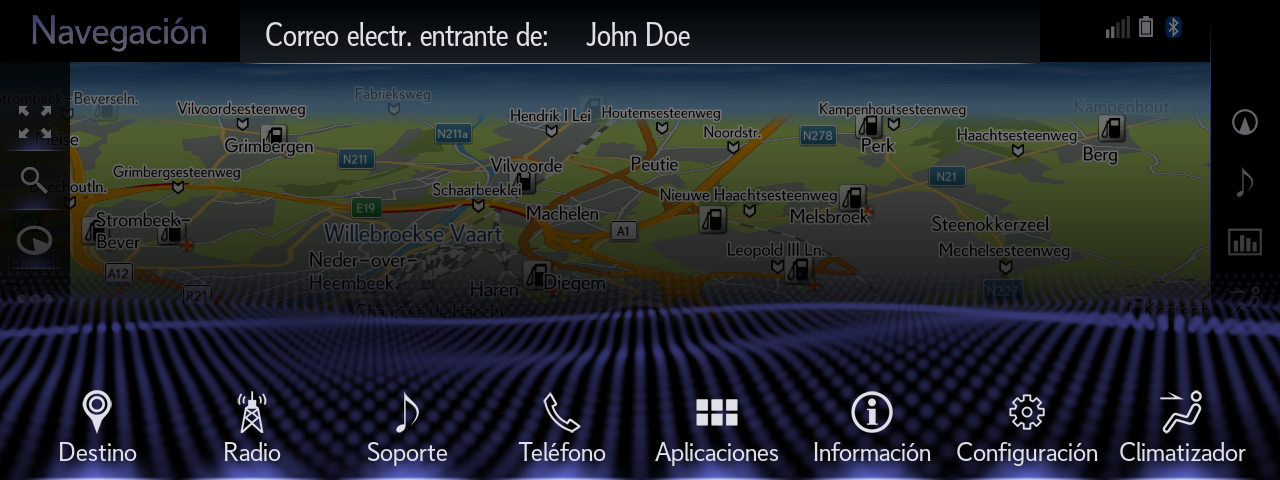Open Información section

[x=871, y=428]
